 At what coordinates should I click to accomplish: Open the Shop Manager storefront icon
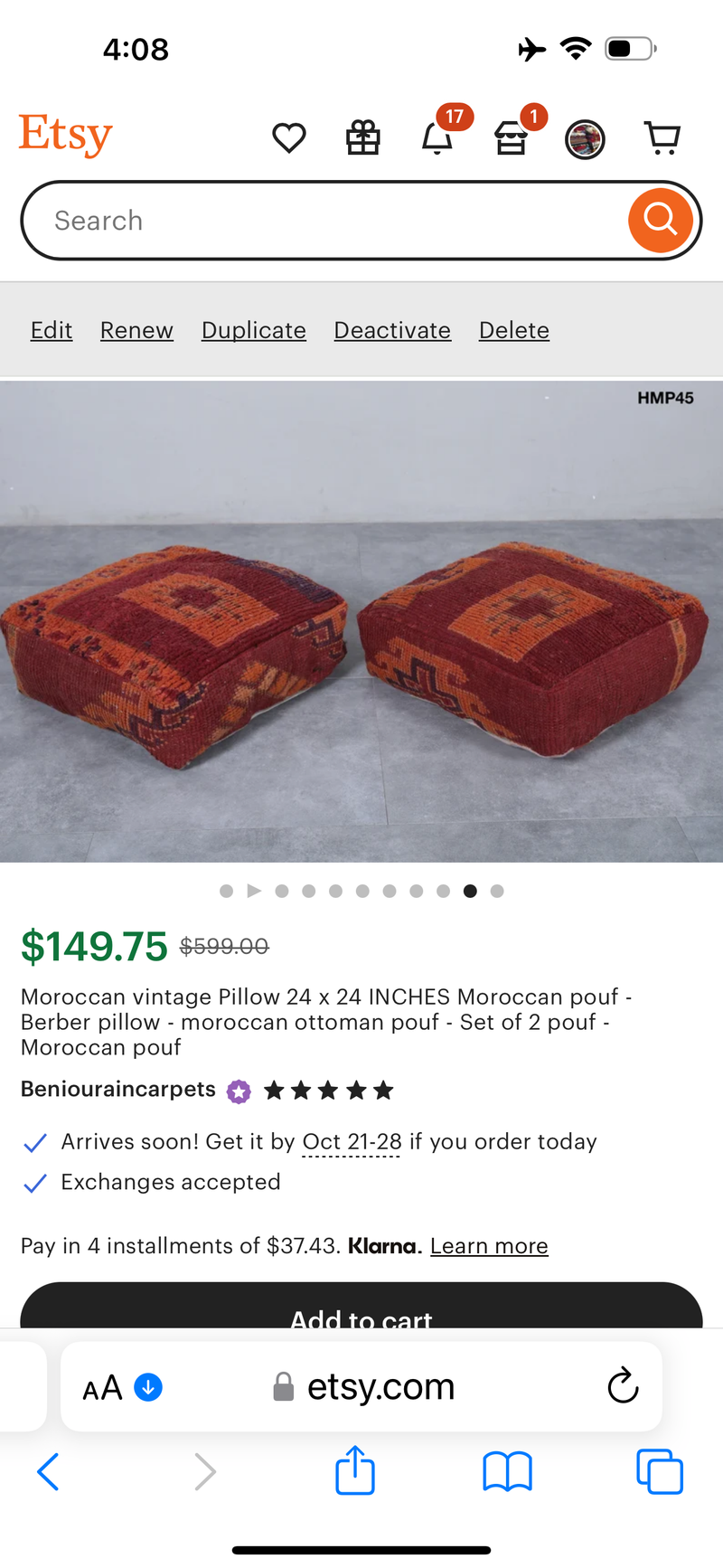[x=511, y=138]
